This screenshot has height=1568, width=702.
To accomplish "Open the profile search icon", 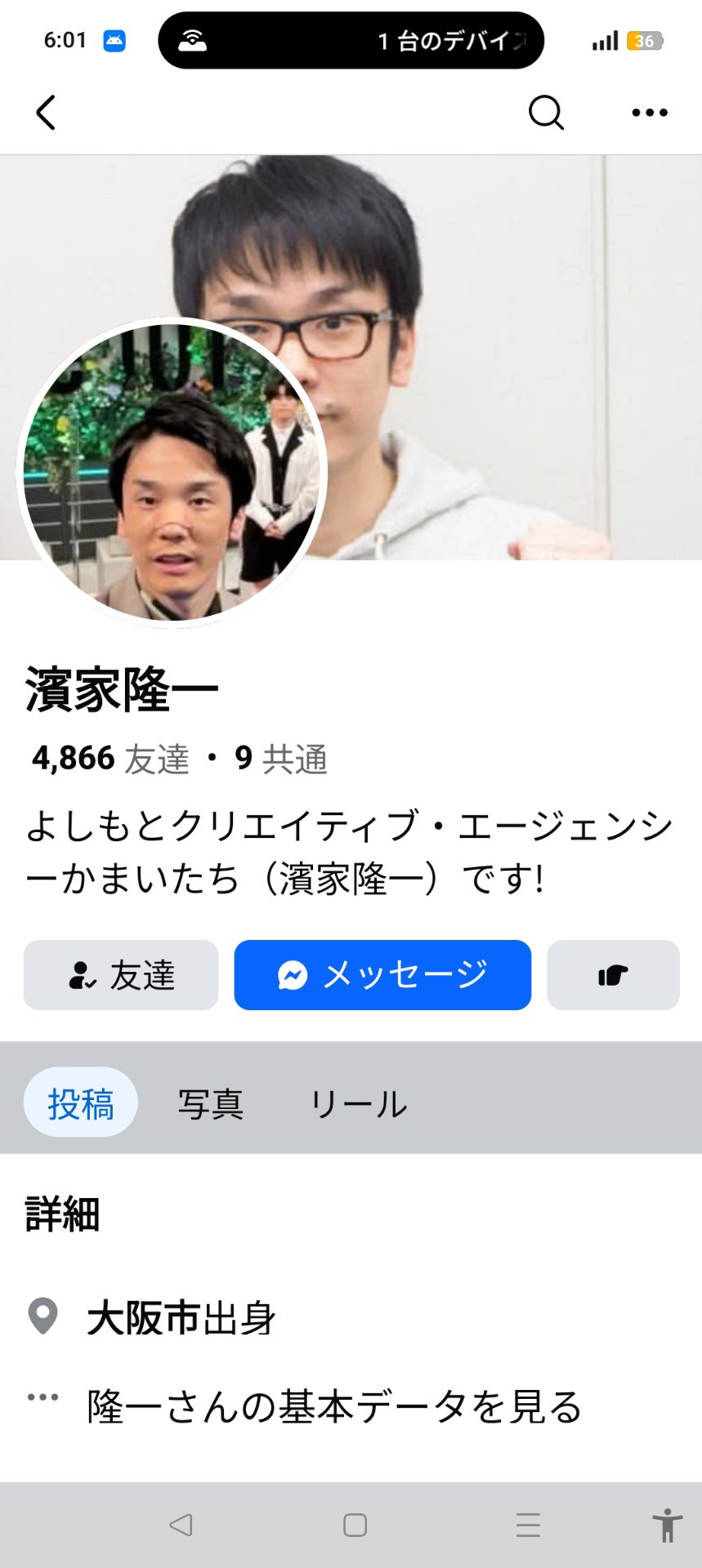I will 545,113.
